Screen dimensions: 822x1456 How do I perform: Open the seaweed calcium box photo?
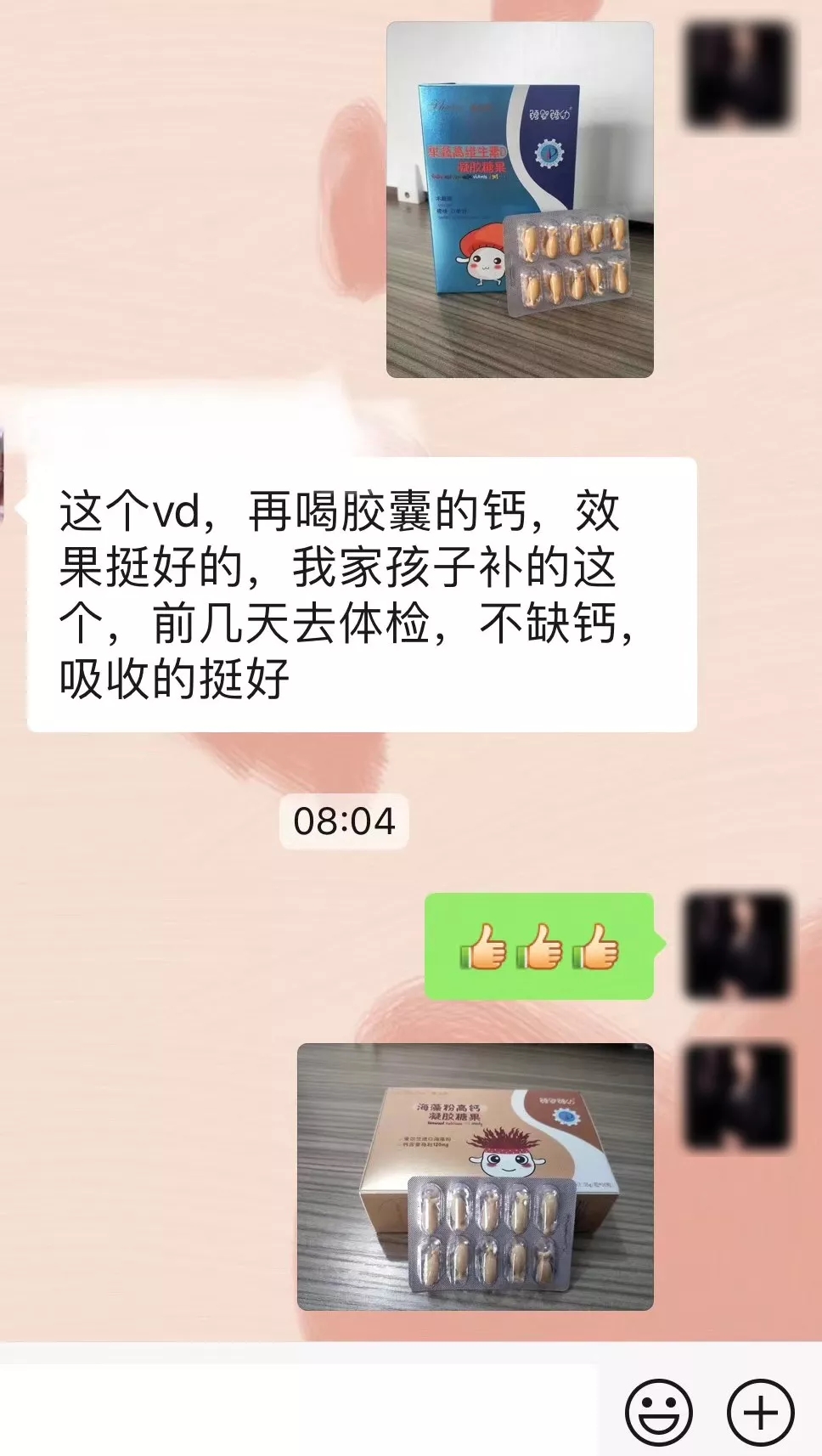point(476,1177)
